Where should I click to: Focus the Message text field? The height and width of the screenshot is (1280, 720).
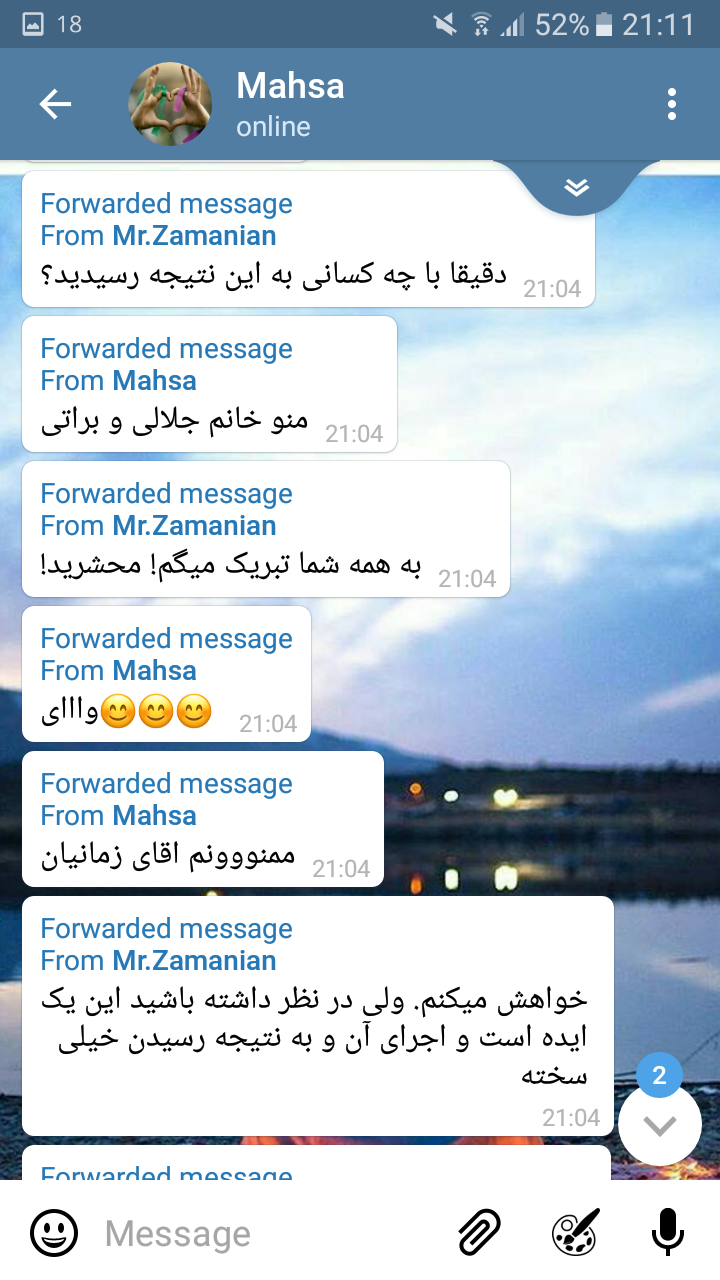270,1233
